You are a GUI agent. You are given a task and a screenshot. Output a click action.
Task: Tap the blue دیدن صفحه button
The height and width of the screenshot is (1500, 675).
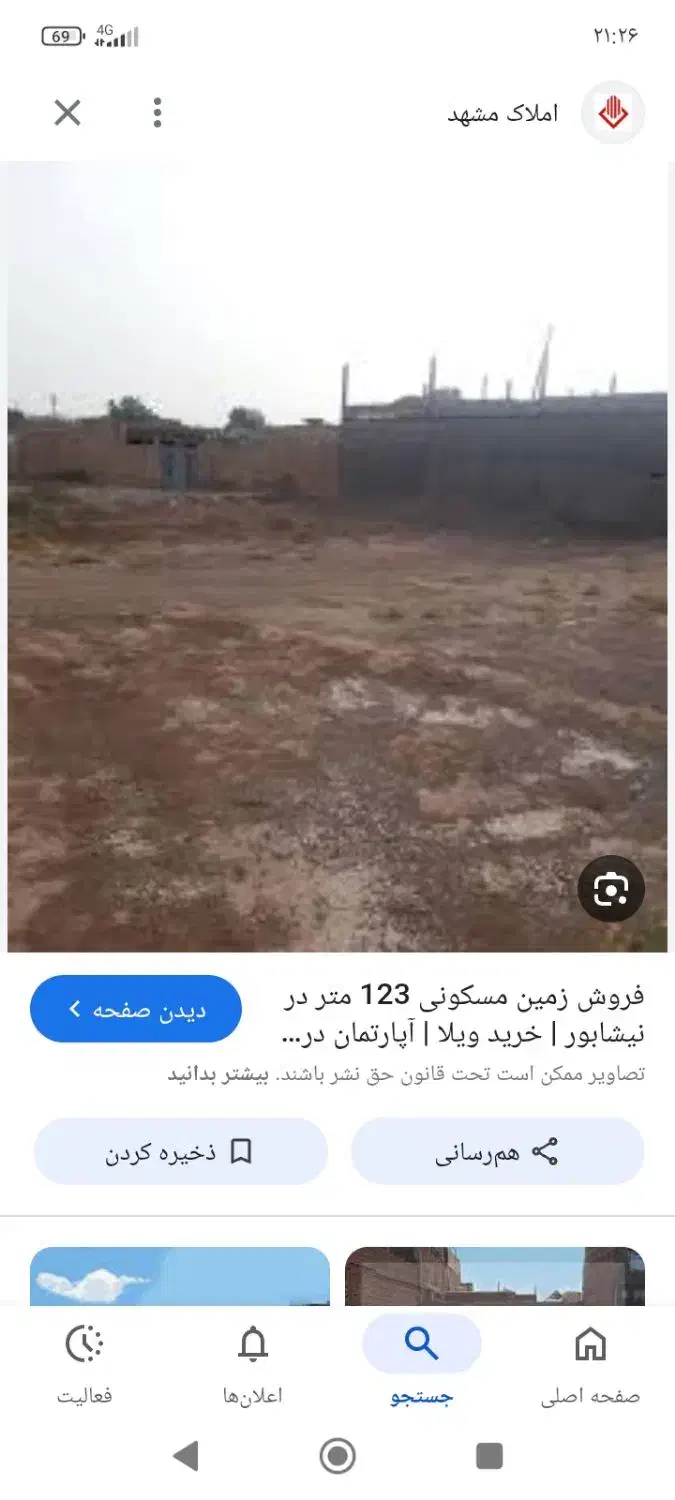click(136, 1009)
